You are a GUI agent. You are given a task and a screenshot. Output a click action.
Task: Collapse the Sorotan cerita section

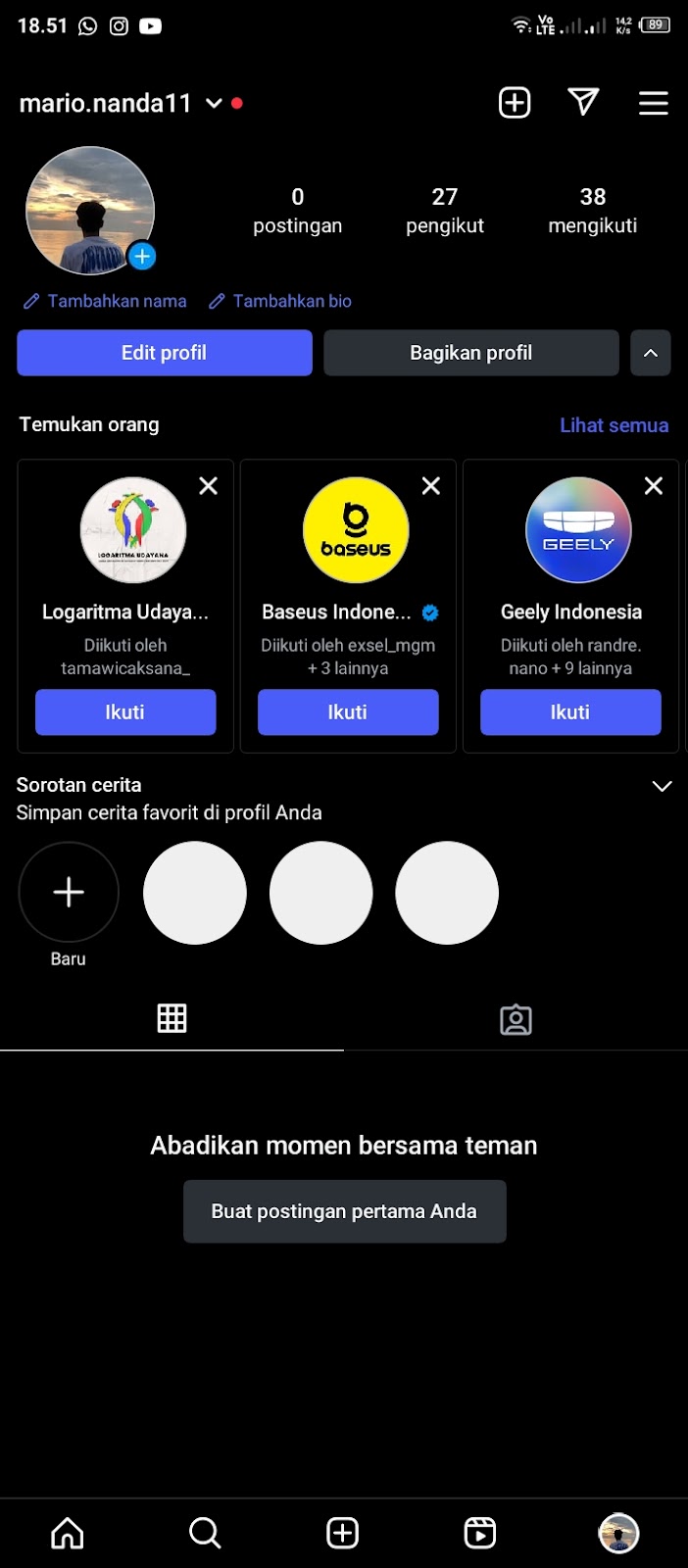(662, 786)
